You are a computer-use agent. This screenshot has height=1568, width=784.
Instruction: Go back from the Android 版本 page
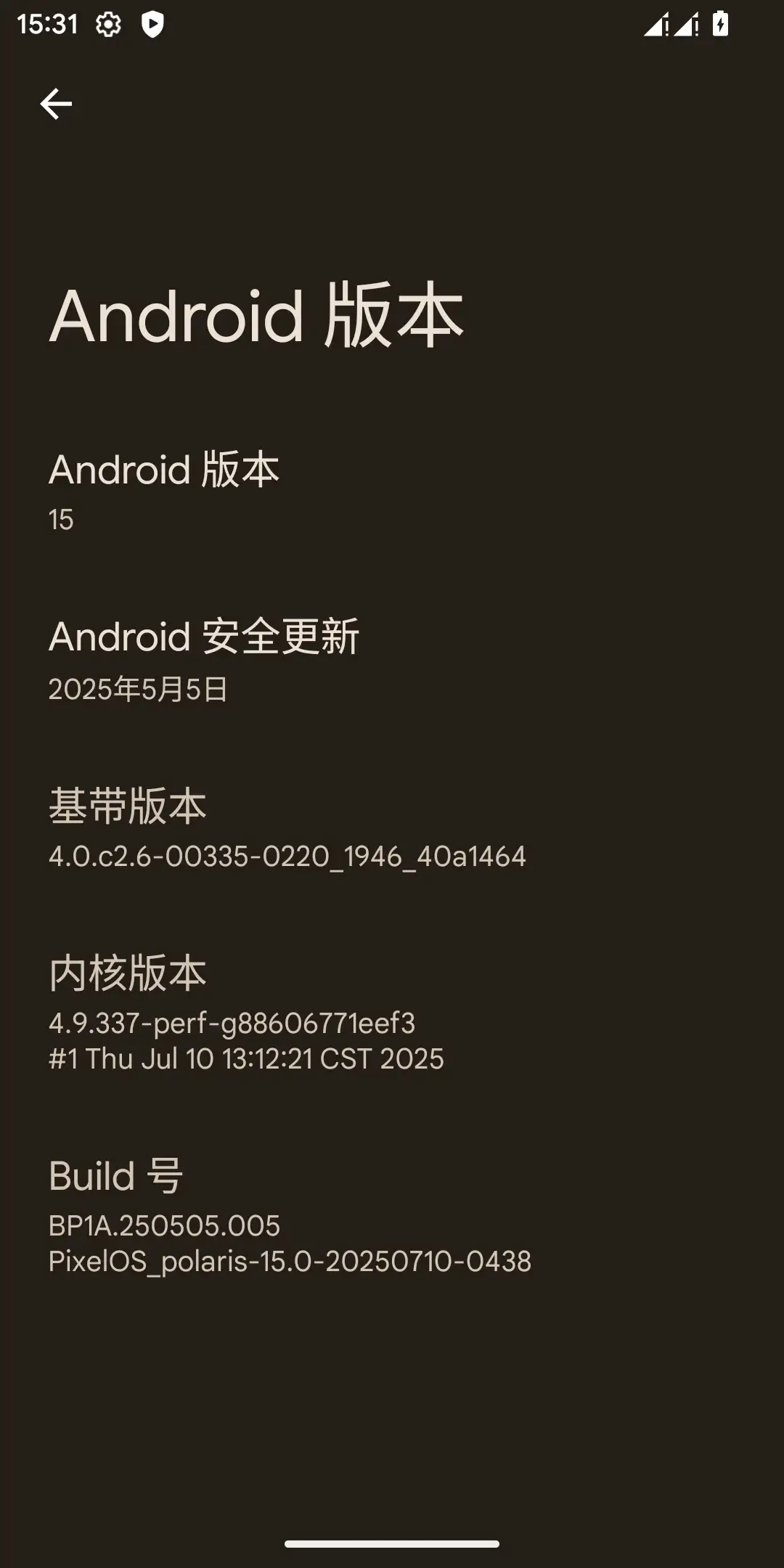click(56, 104)
